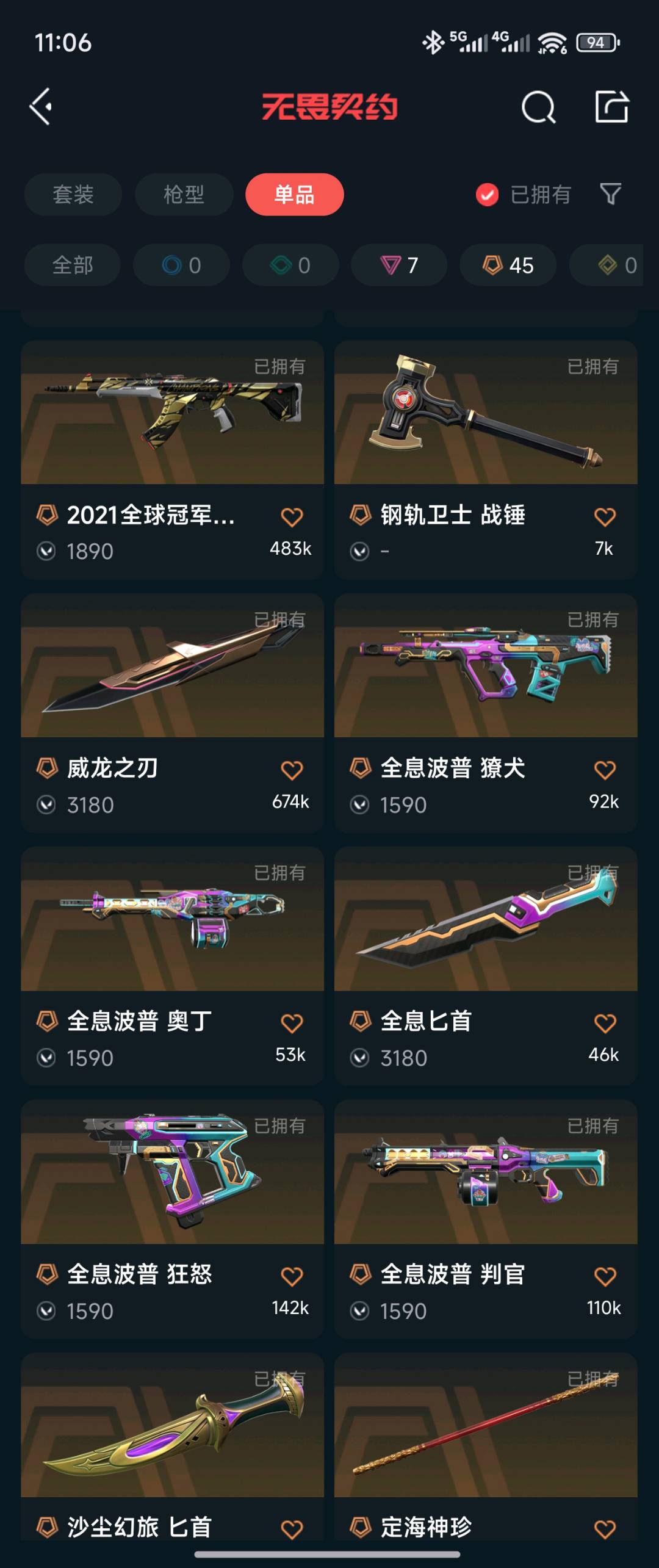This screenshot has height=1568, width=659.
Task: Switch to the 套装 tab
Action: click(73, 195)
